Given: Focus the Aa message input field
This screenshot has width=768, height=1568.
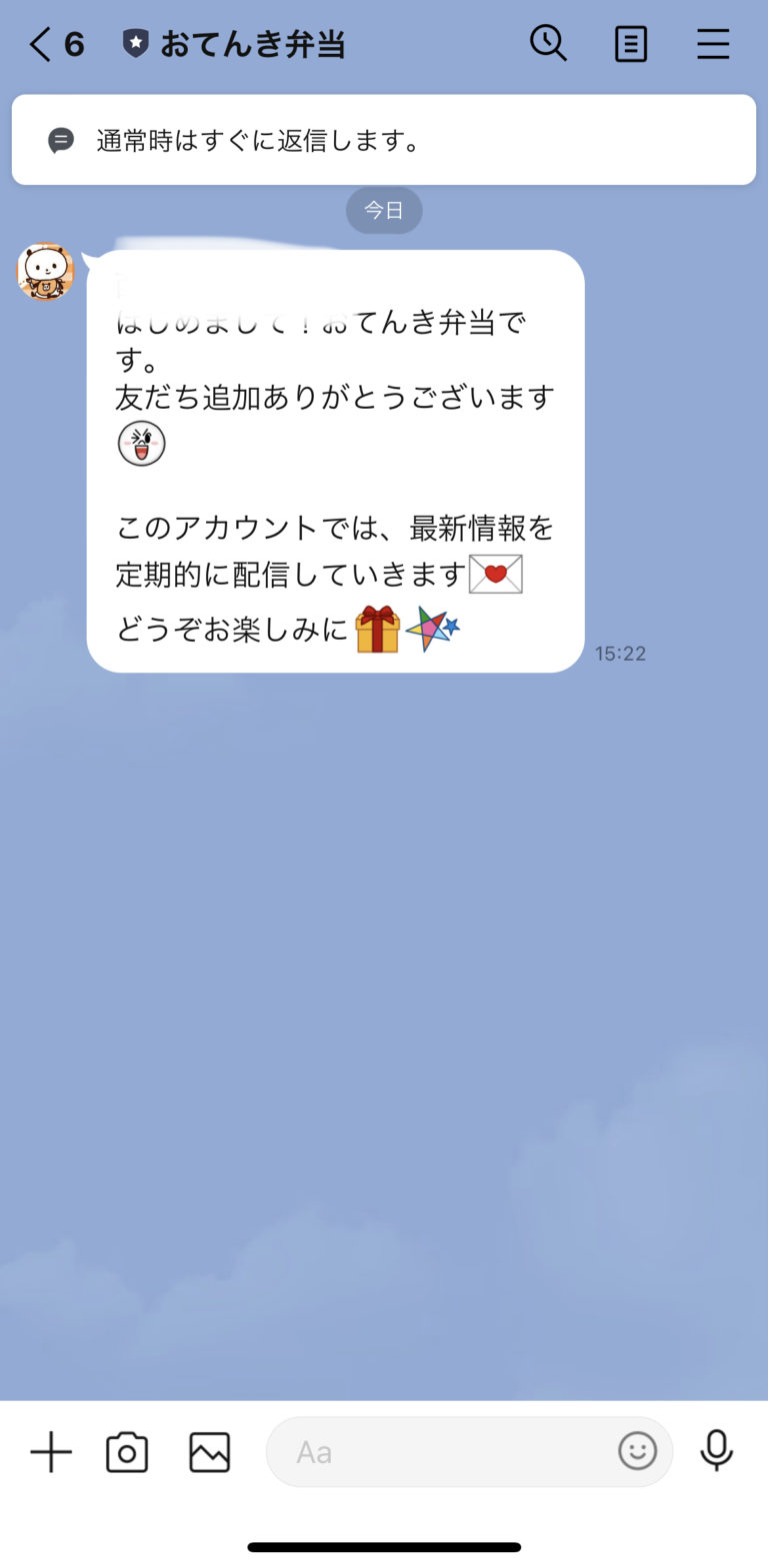Looking at the screenshot, I should (x=440, y=1451).
